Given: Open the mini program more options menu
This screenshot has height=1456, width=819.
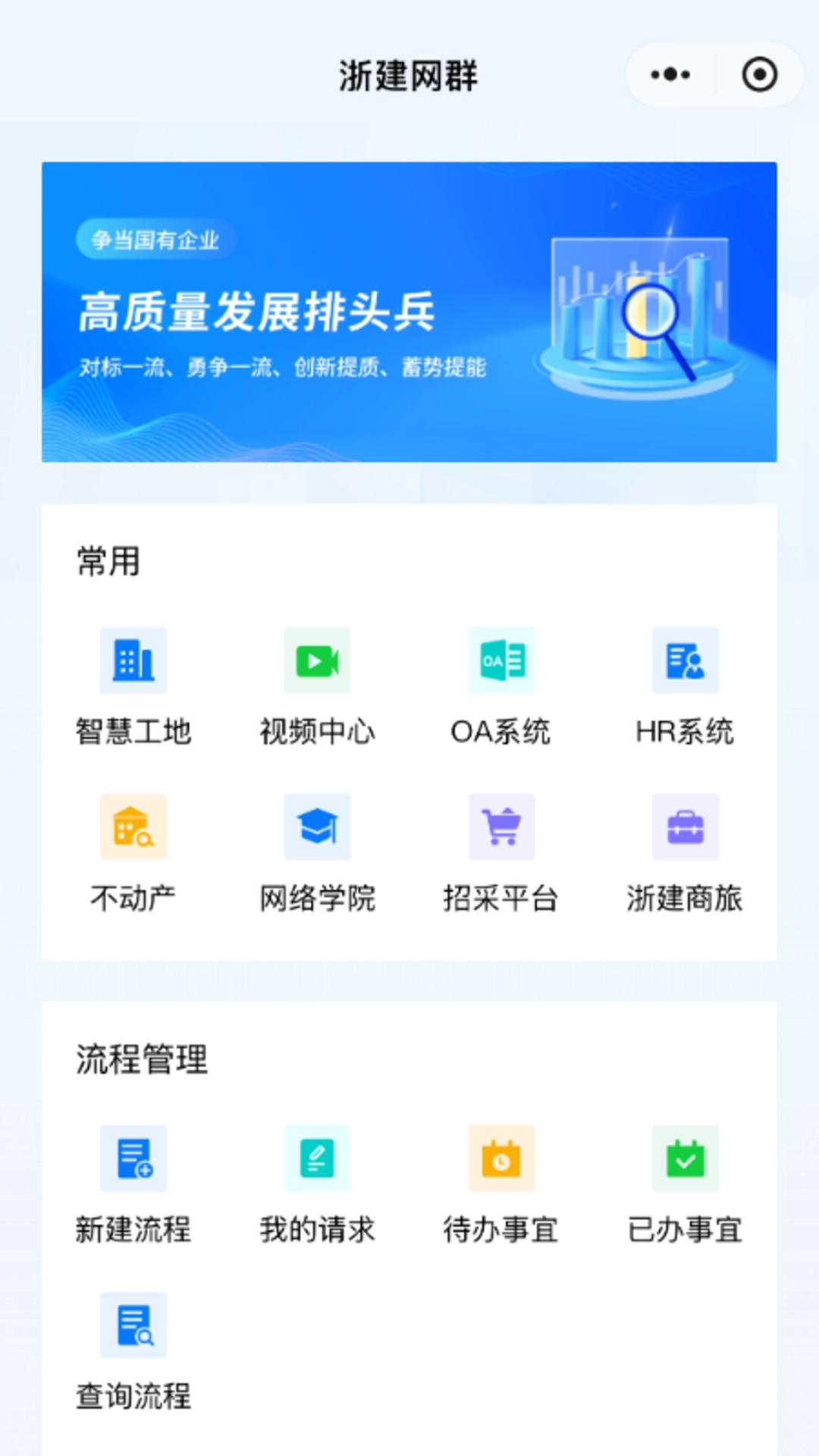Looking at the screenshot, I should (670, 74).
